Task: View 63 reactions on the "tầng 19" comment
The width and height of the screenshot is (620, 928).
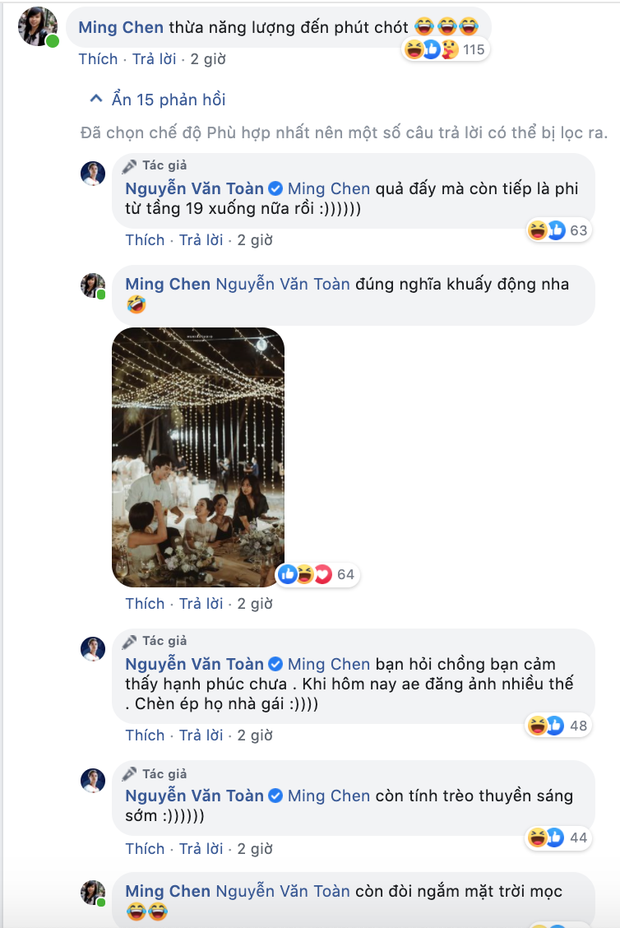Action: click(560, 231)
